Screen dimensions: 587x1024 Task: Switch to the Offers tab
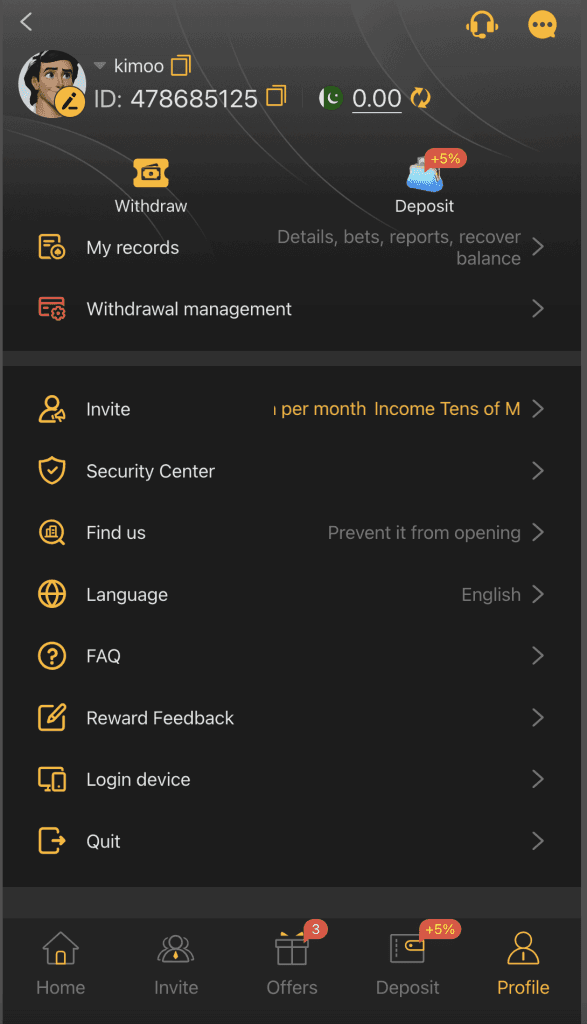tap(292, 960)
